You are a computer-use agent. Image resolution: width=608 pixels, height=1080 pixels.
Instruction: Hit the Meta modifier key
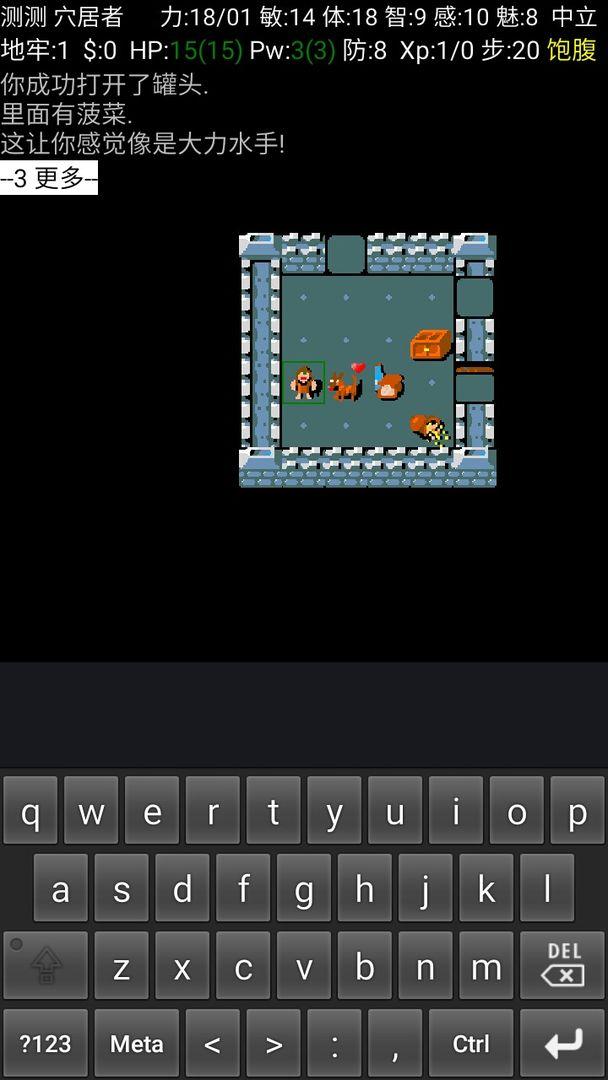point(137,1043)
